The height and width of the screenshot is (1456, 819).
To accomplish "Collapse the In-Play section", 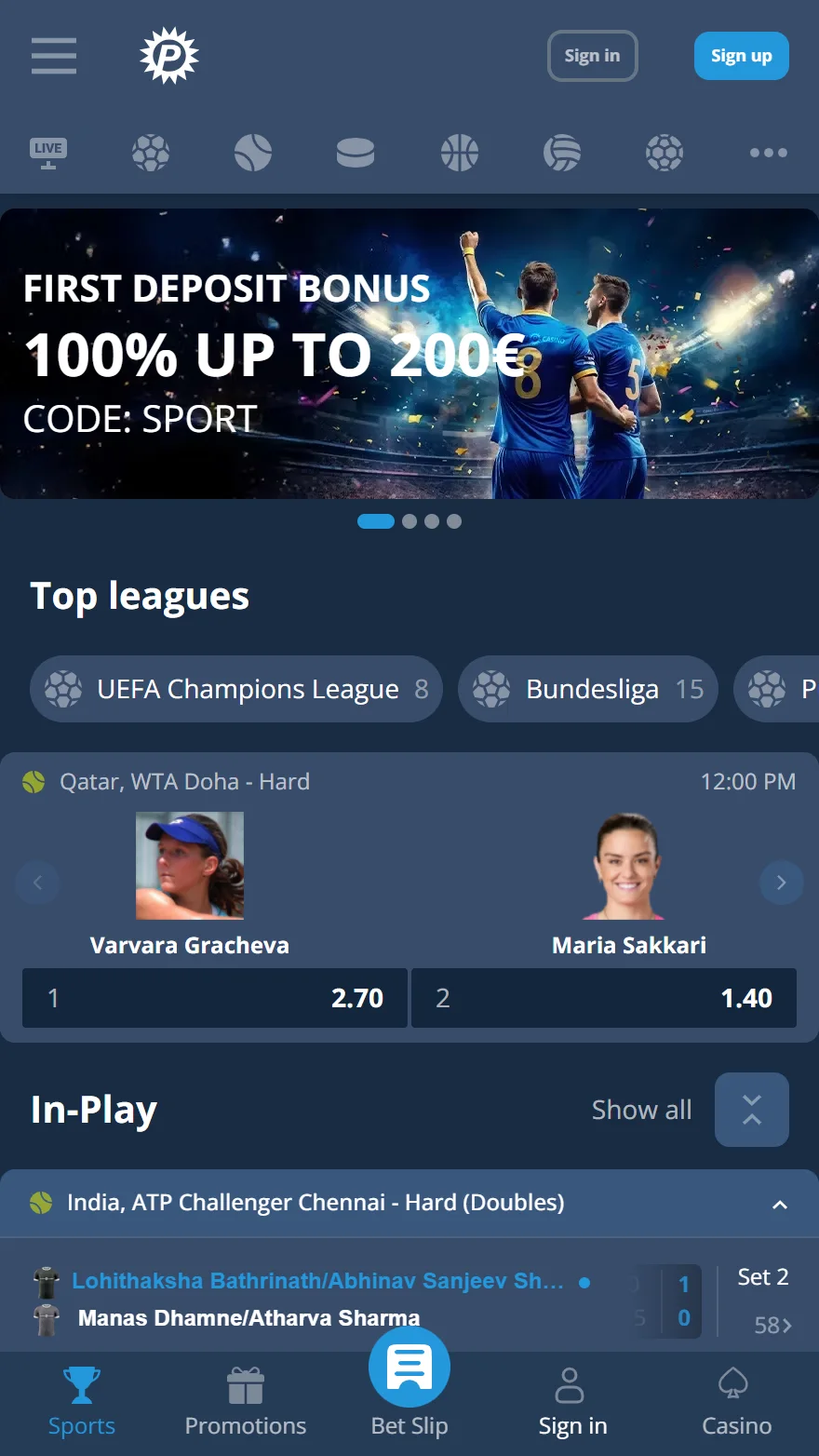I will [x=751, y=1109].
